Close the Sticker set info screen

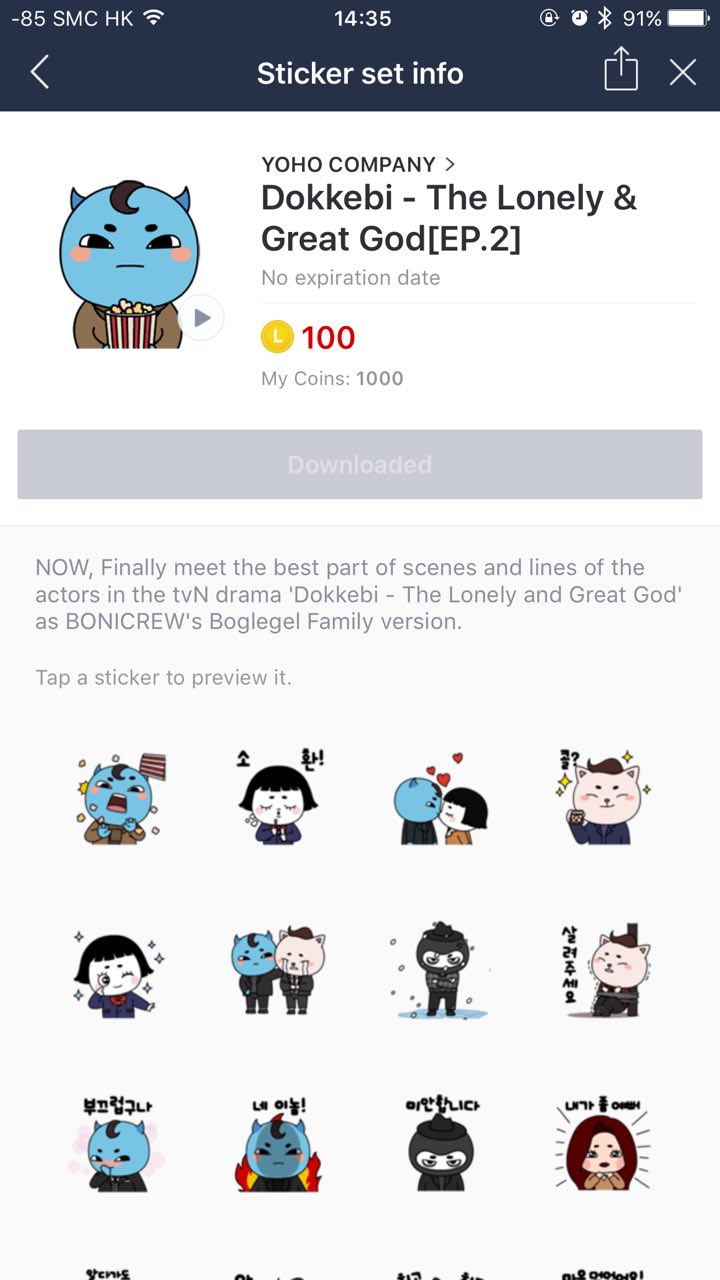tap(683, 72)
